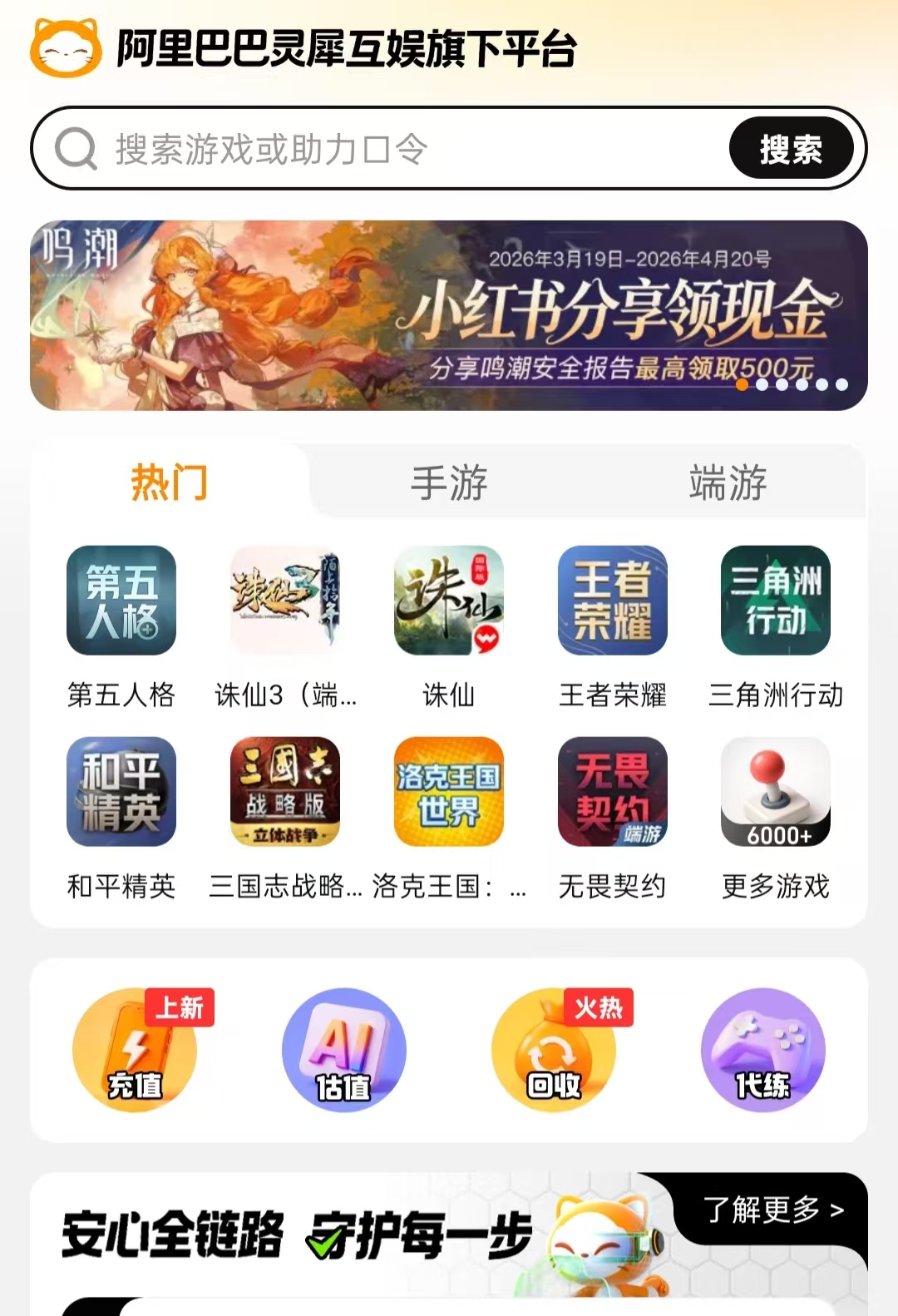The width and height of the screenshot is (898, 1316).
Task: Tap the black 搜索 button
Action: (x=791, y=150)
